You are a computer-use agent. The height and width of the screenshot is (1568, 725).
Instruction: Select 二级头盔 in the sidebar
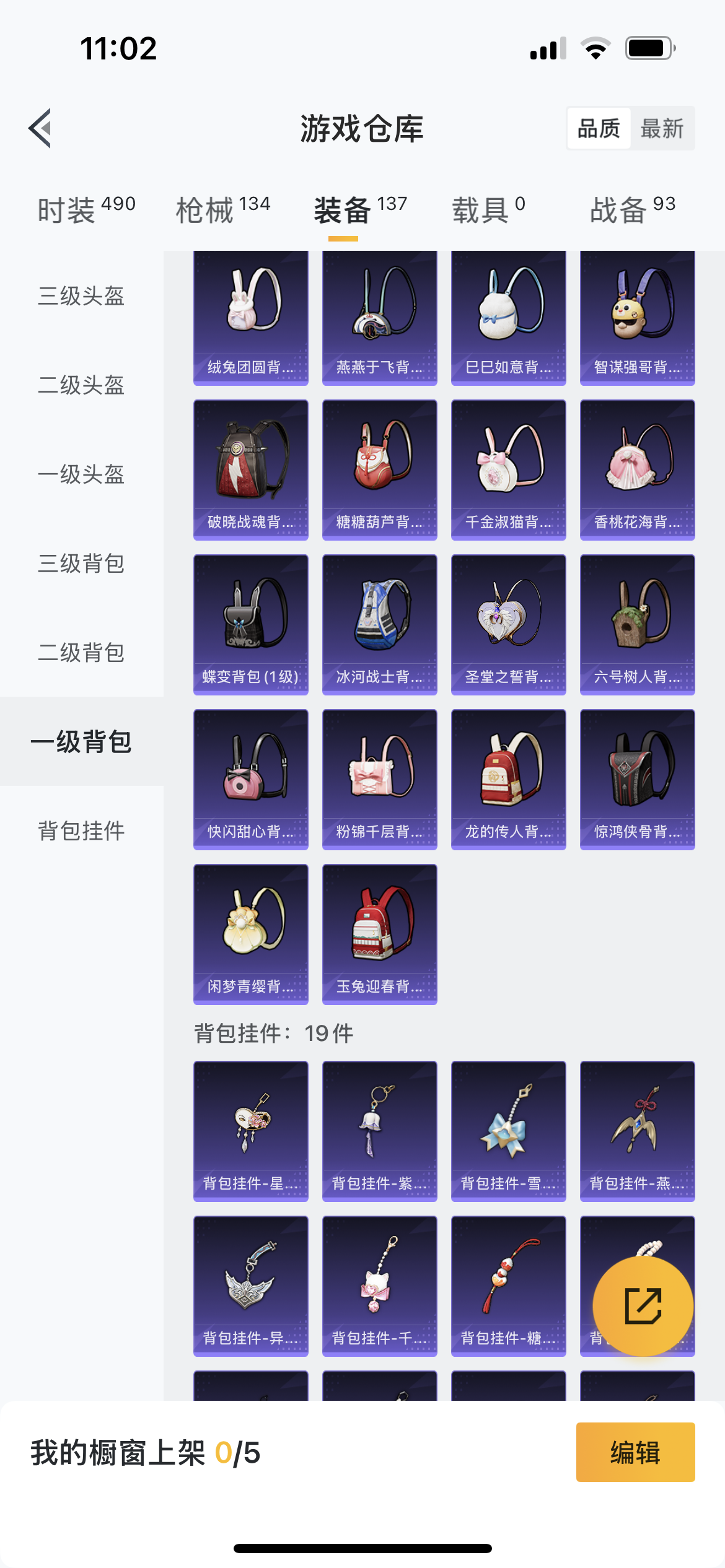81,385
